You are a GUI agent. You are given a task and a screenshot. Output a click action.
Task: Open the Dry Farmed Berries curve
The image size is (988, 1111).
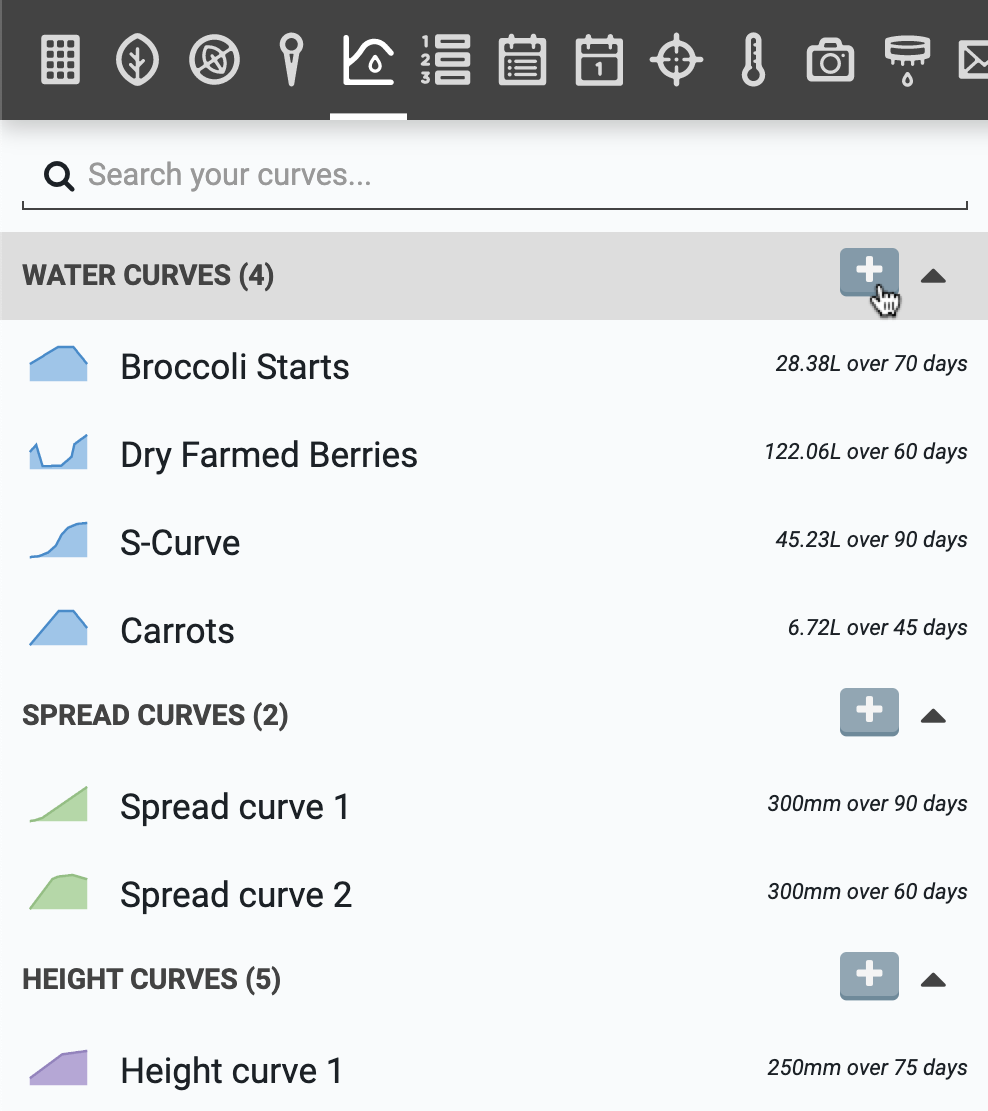269,455
